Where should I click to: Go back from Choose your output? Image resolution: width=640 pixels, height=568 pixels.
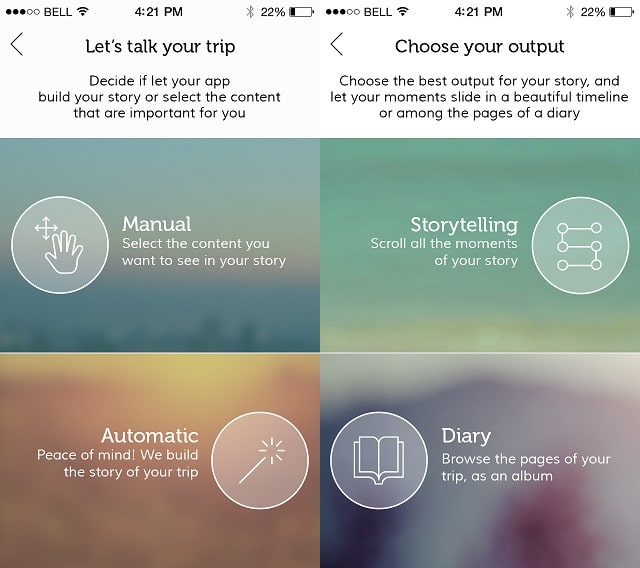[337, 45]
